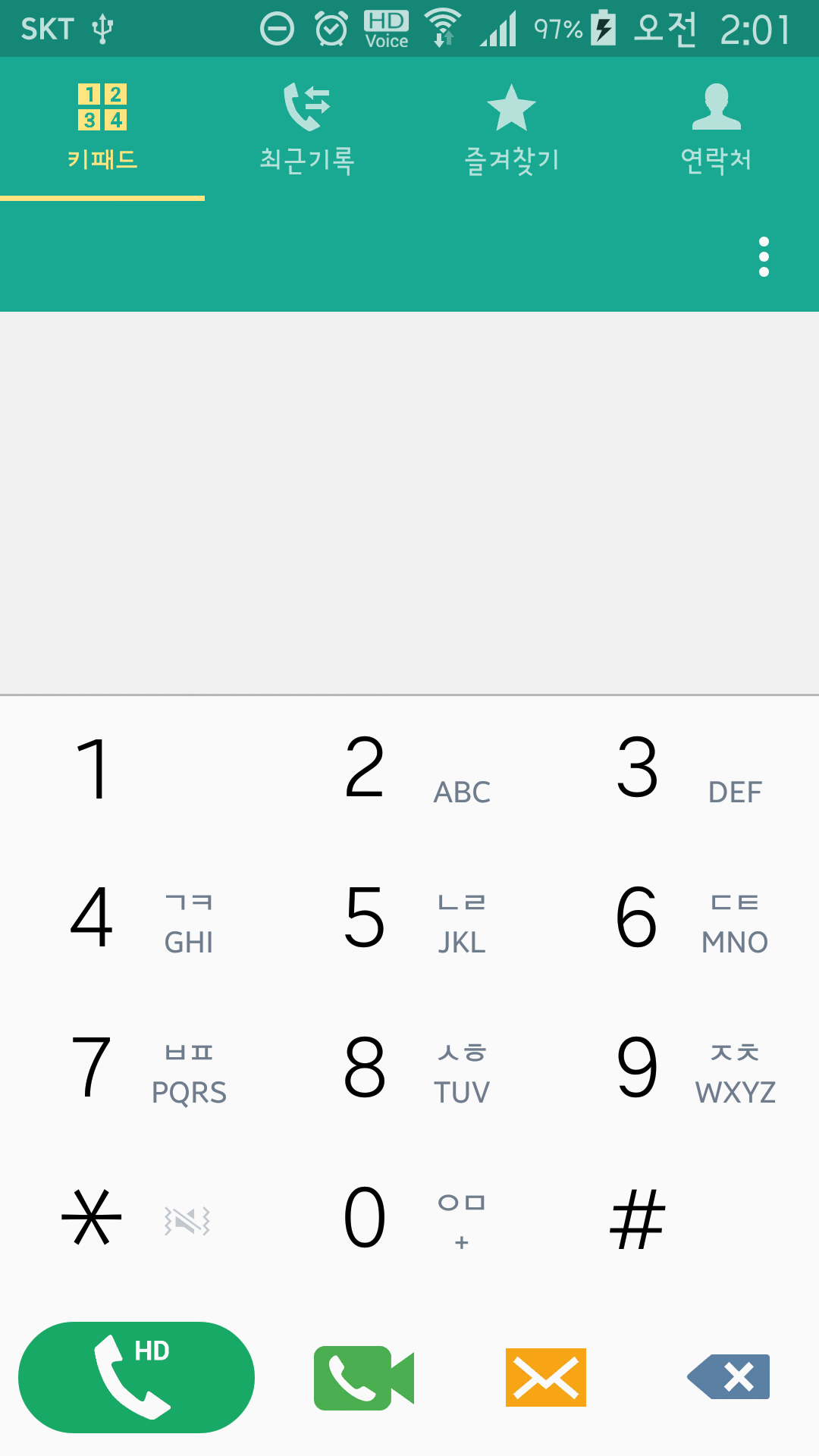Dial the number 1 key
The image size is (819, 1456).
[136, 770]
